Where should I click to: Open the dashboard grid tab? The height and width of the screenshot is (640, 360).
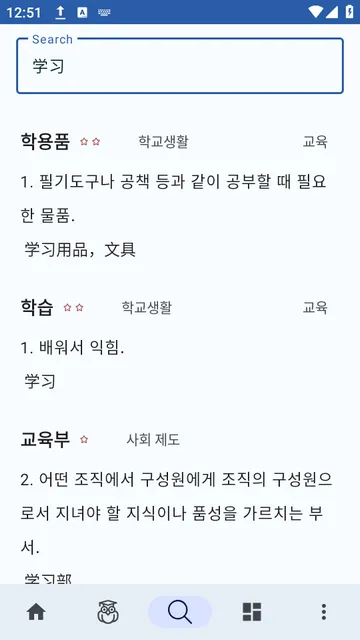[252, 612]
